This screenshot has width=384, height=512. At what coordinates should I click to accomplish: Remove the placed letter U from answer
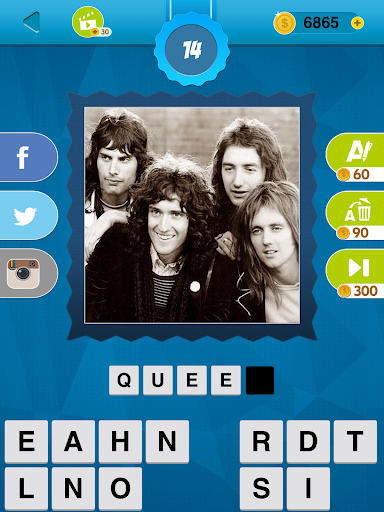158,380
